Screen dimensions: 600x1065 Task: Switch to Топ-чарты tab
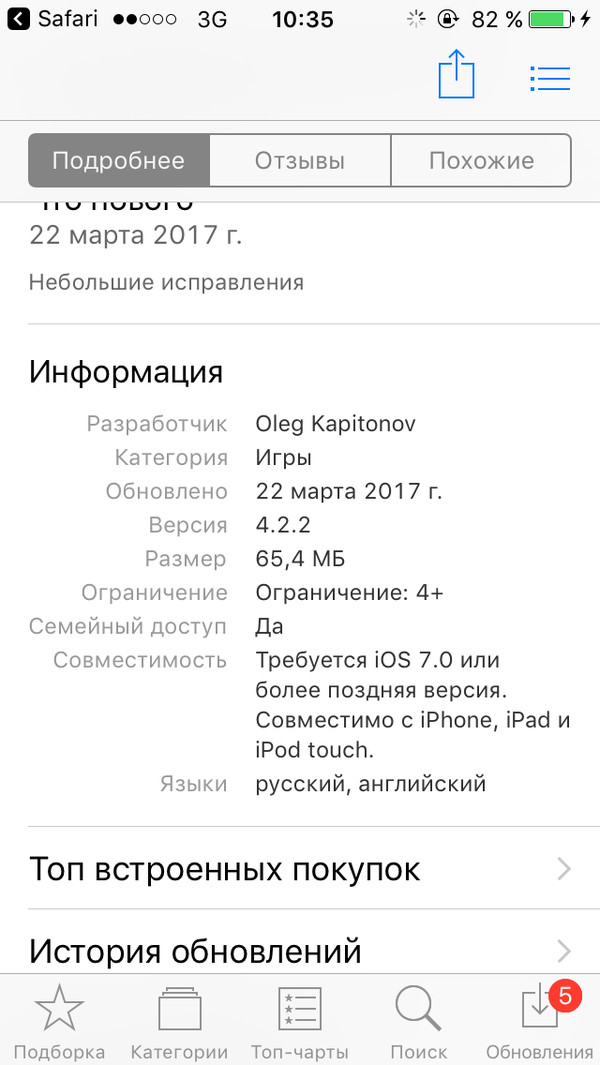[299, 1021]
